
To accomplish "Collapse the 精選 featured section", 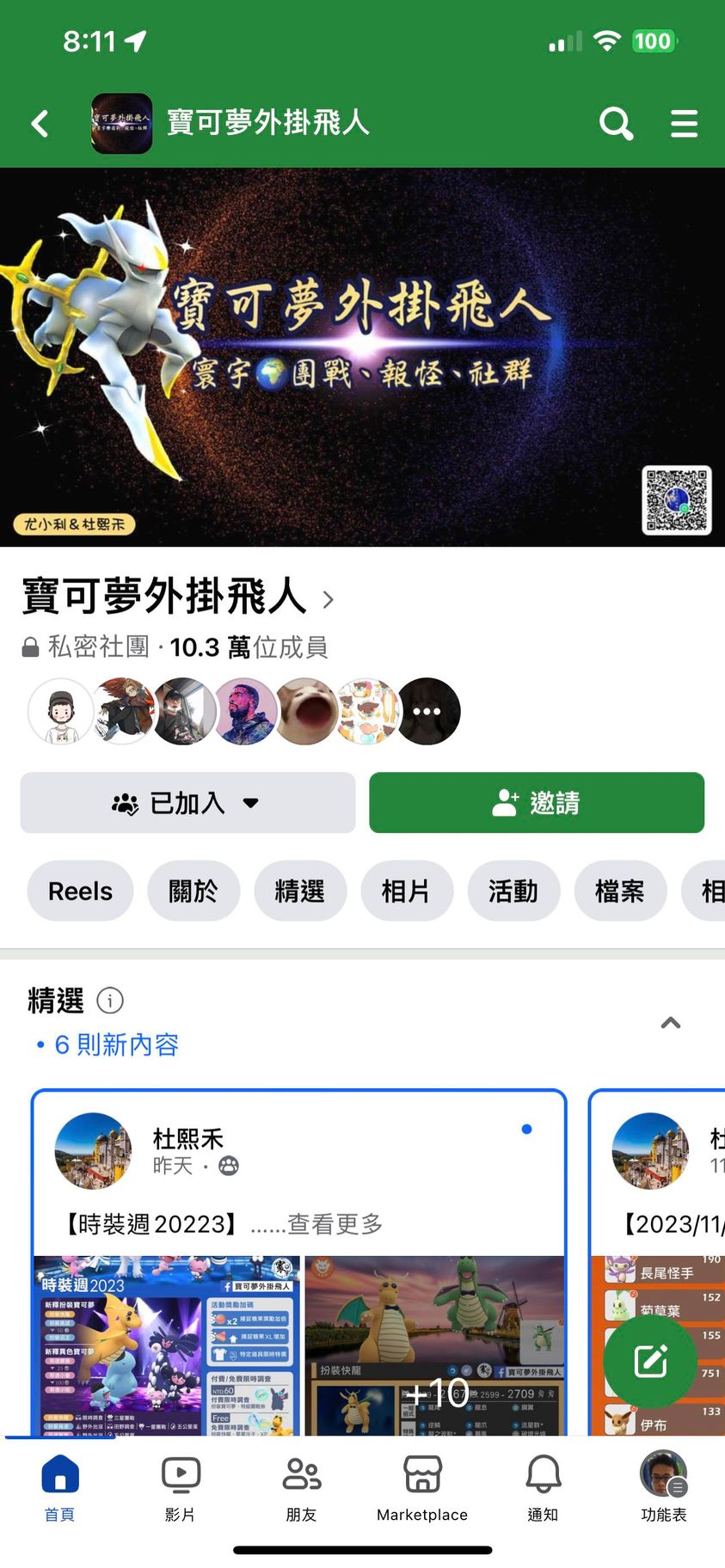I will [x=670, y=1023].
